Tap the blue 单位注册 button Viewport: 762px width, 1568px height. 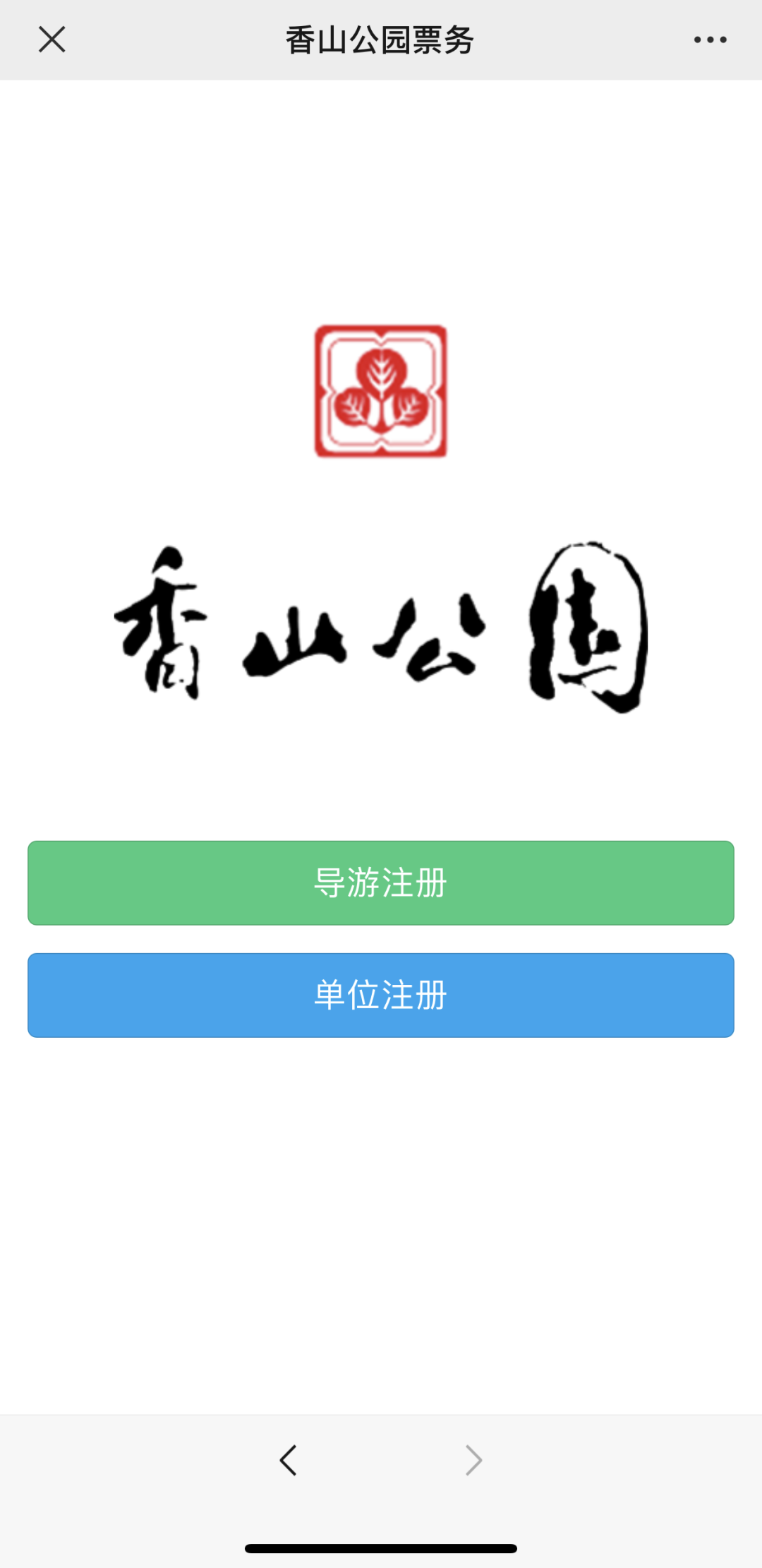click(381, 995)
